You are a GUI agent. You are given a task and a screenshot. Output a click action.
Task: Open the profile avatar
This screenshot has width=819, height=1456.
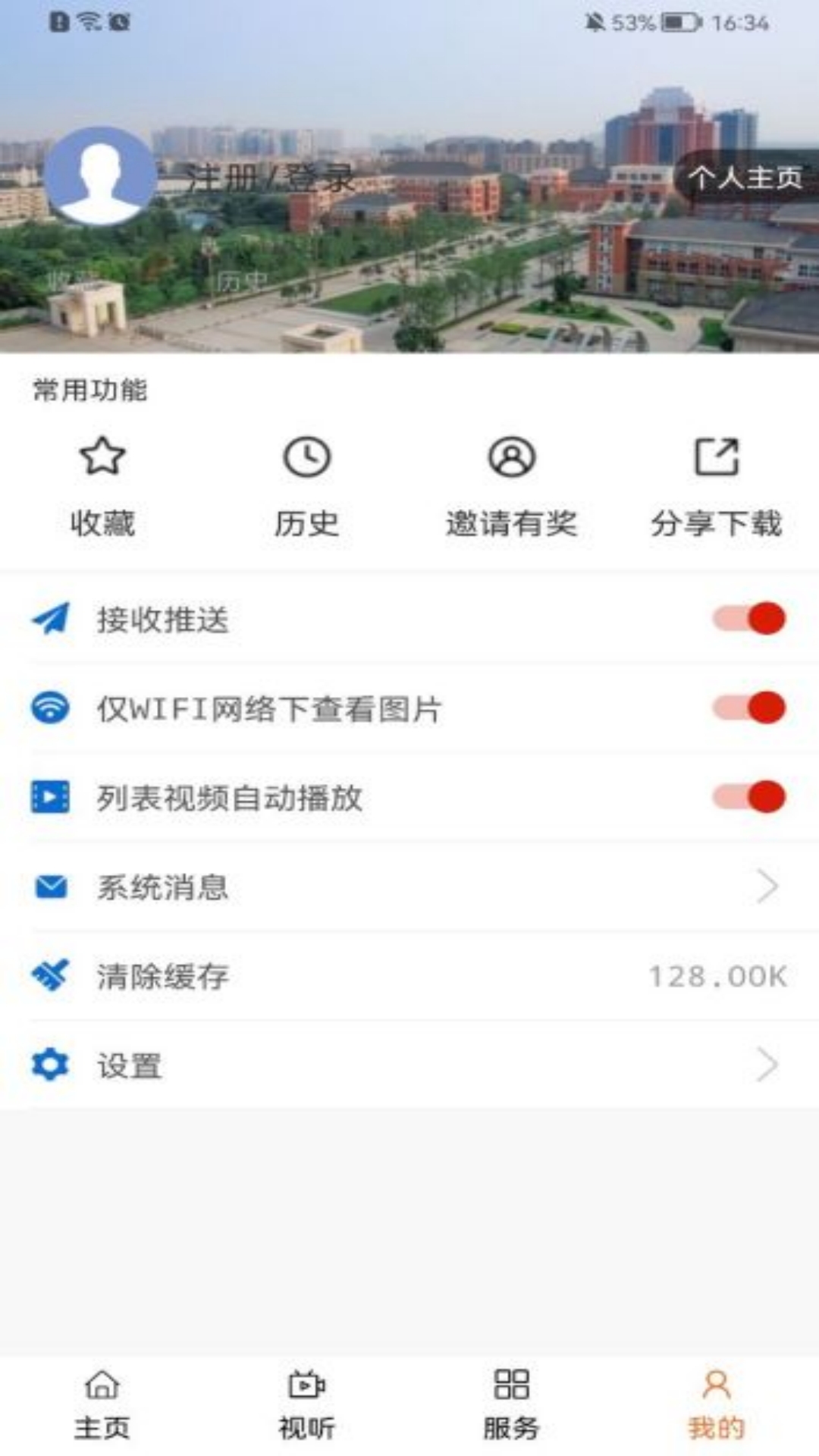pos(100,177)
